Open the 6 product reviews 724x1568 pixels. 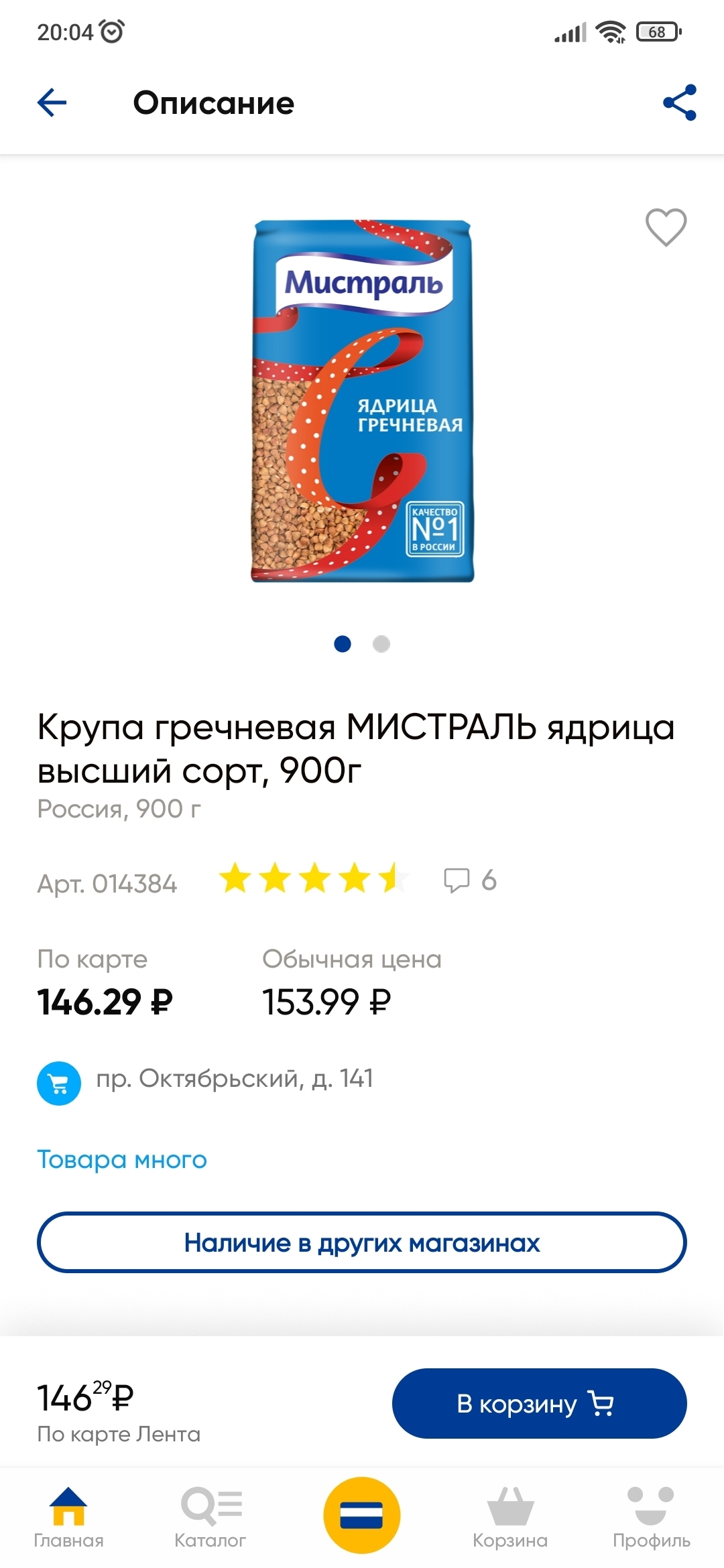tap(471, 880)
